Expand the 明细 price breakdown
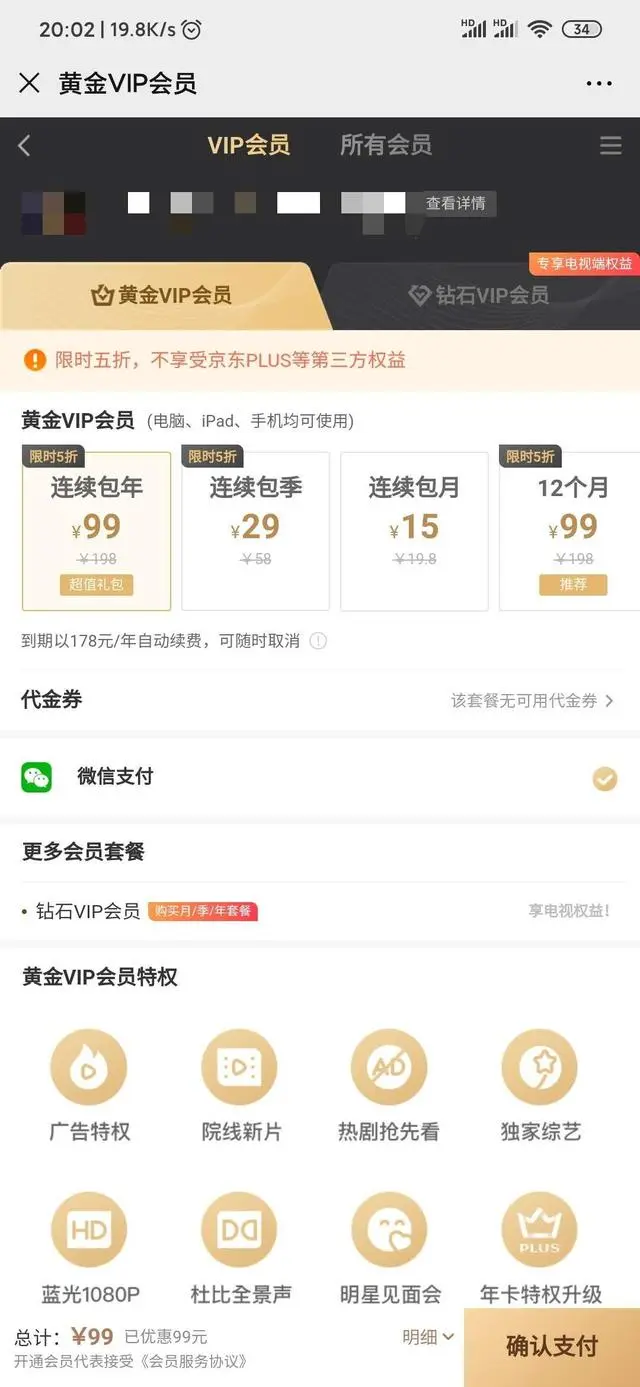Image resolution: width=640 pixels, height=1387 pixels. tap(428, 1336)
